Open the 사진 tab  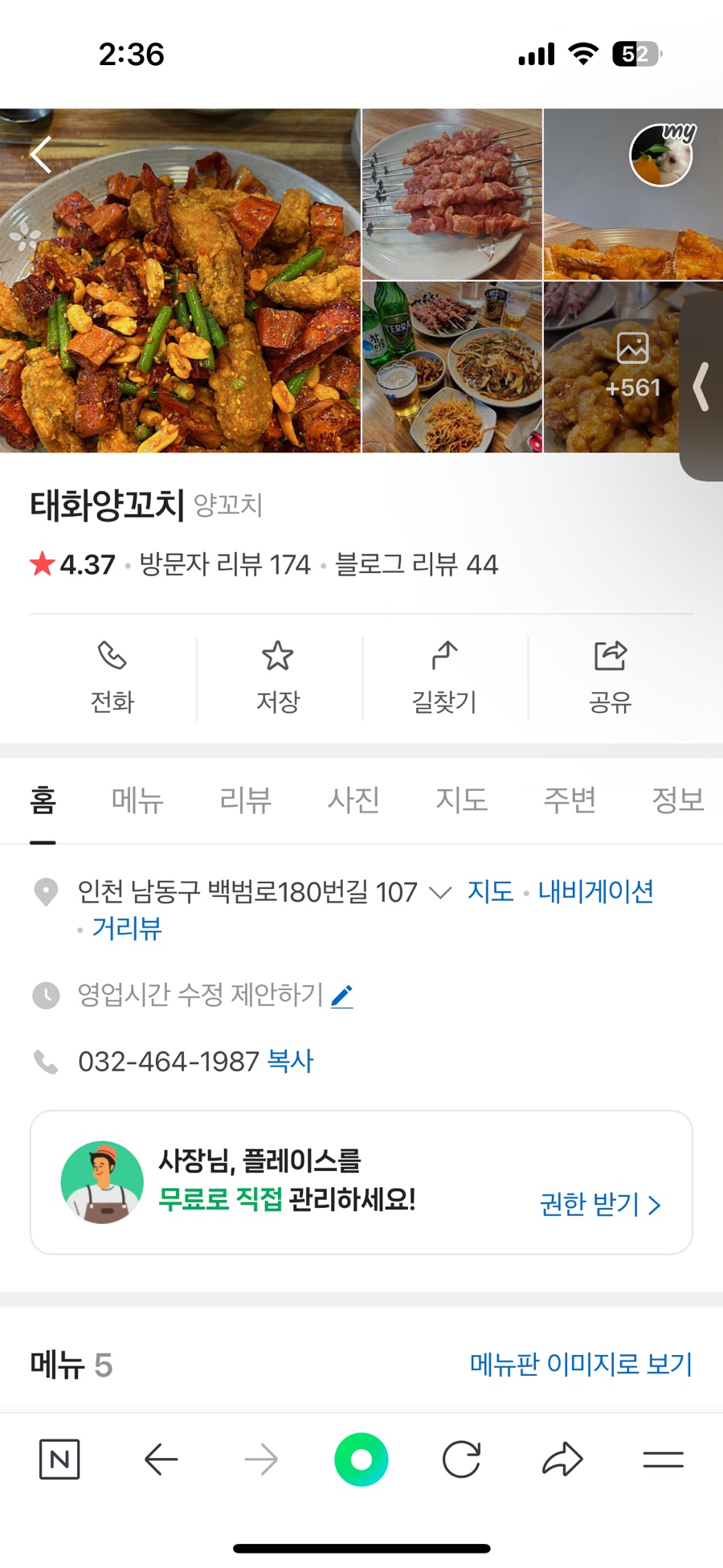(353, 800)
